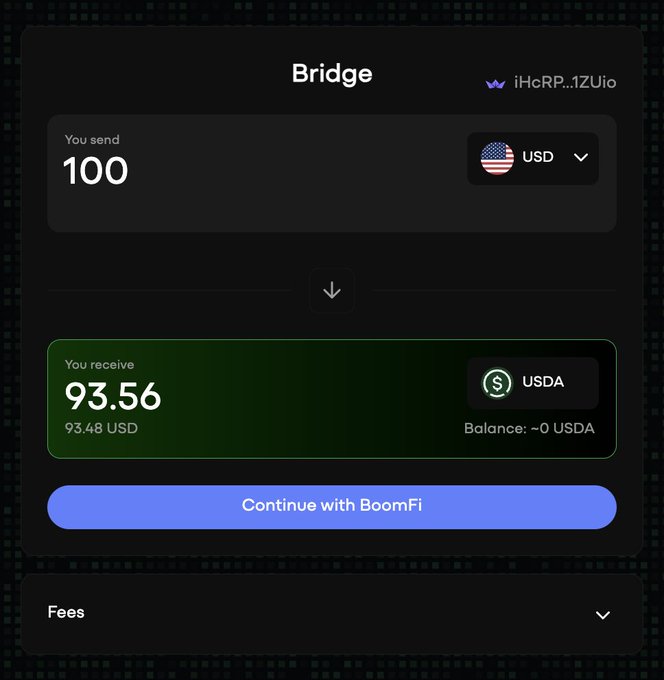Screen dimensions: 664x680
Task: Open wallet address iHcRP...1ZUio
Action: 552,83
